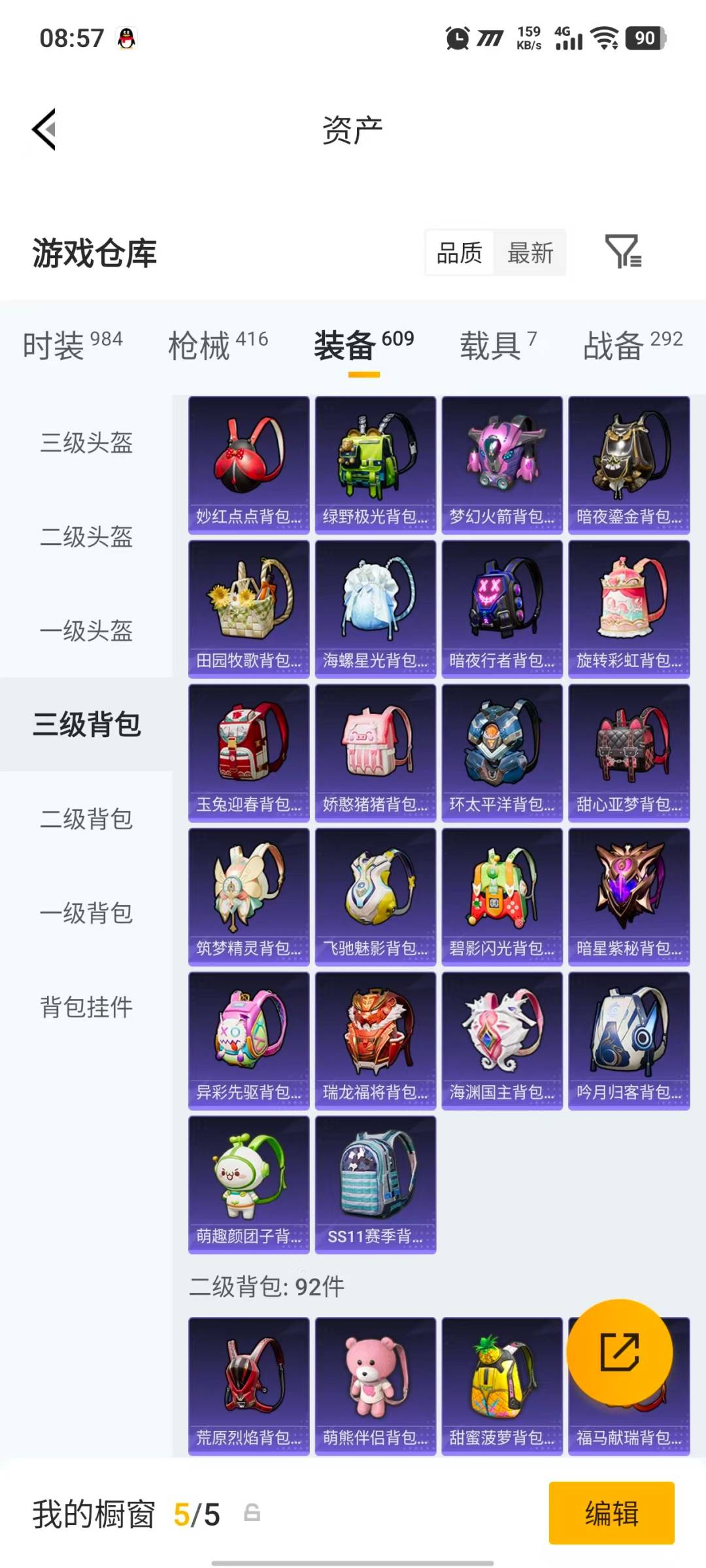Toggle sorting to 品质
706x1568 pixels.
pos(460,253)
